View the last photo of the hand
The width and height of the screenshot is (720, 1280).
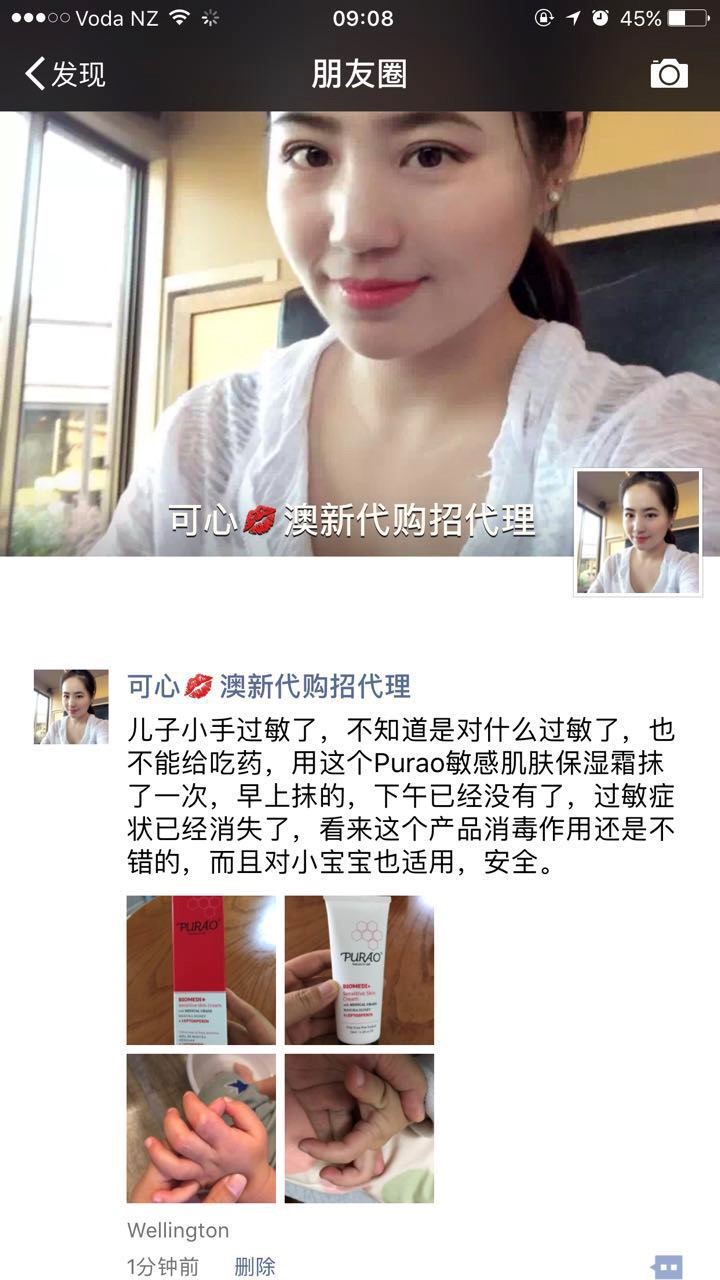359,1128
